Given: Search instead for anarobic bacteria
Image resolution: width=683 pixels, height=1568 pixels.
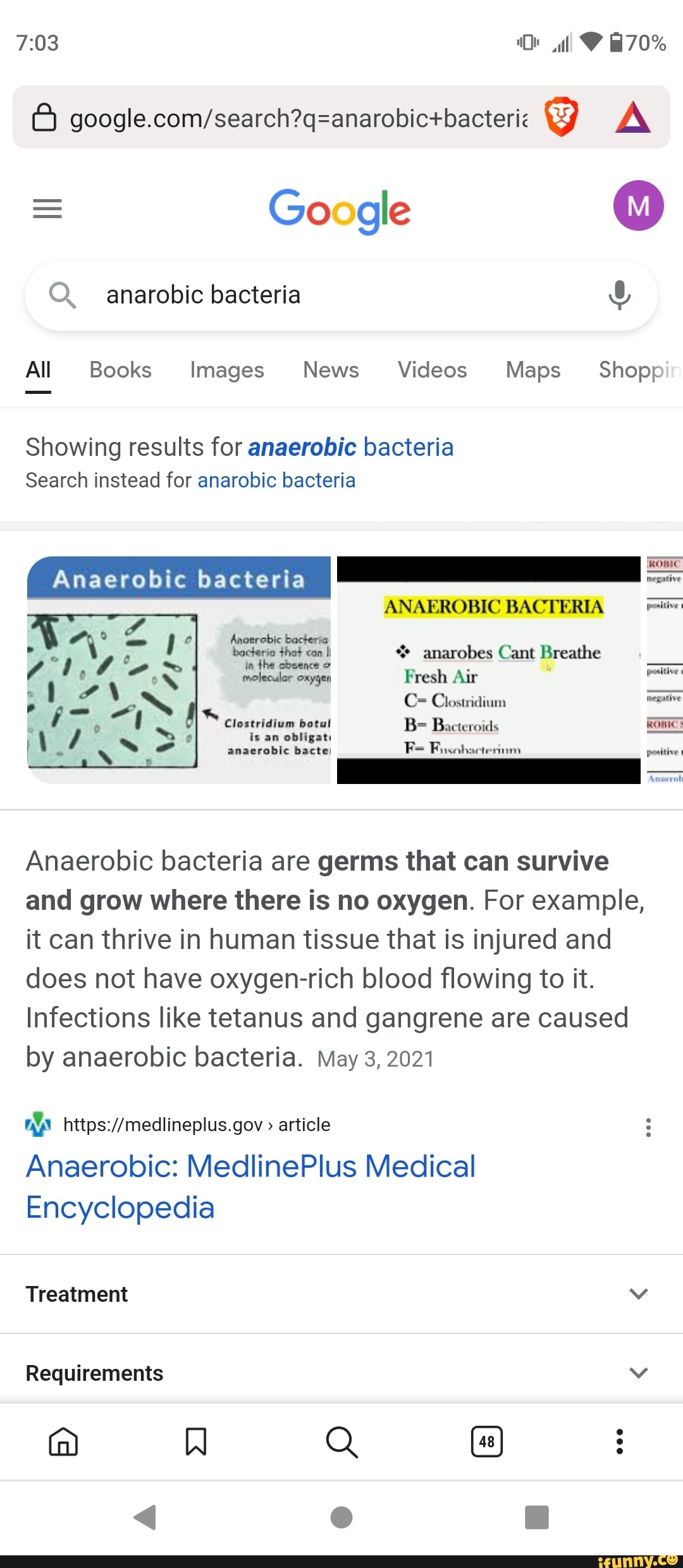Looking at the screenshot, I should [x=276, y=480].
